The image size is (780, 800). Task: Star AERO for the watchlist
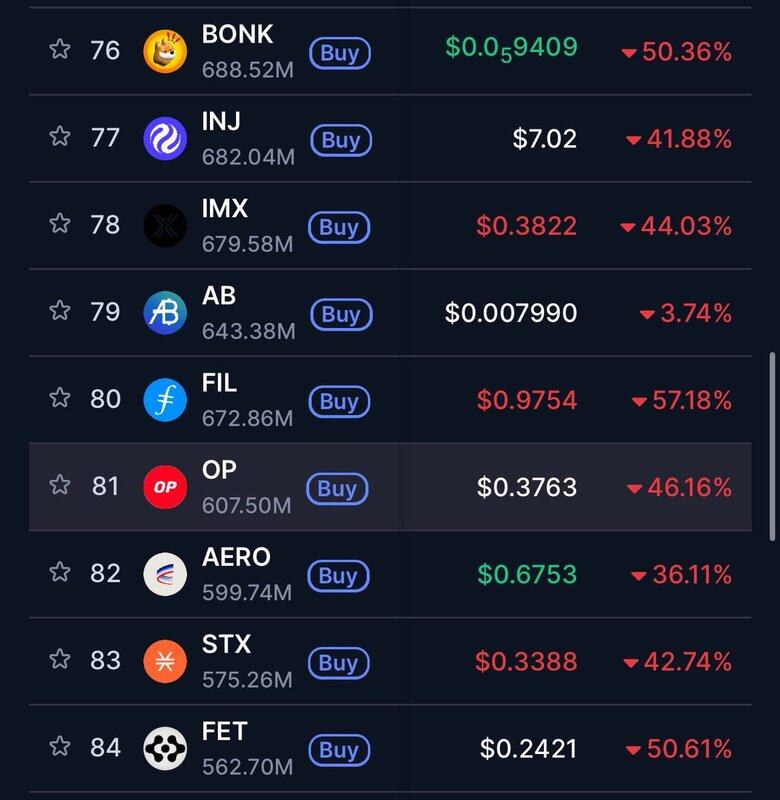(x=60, y=572)
